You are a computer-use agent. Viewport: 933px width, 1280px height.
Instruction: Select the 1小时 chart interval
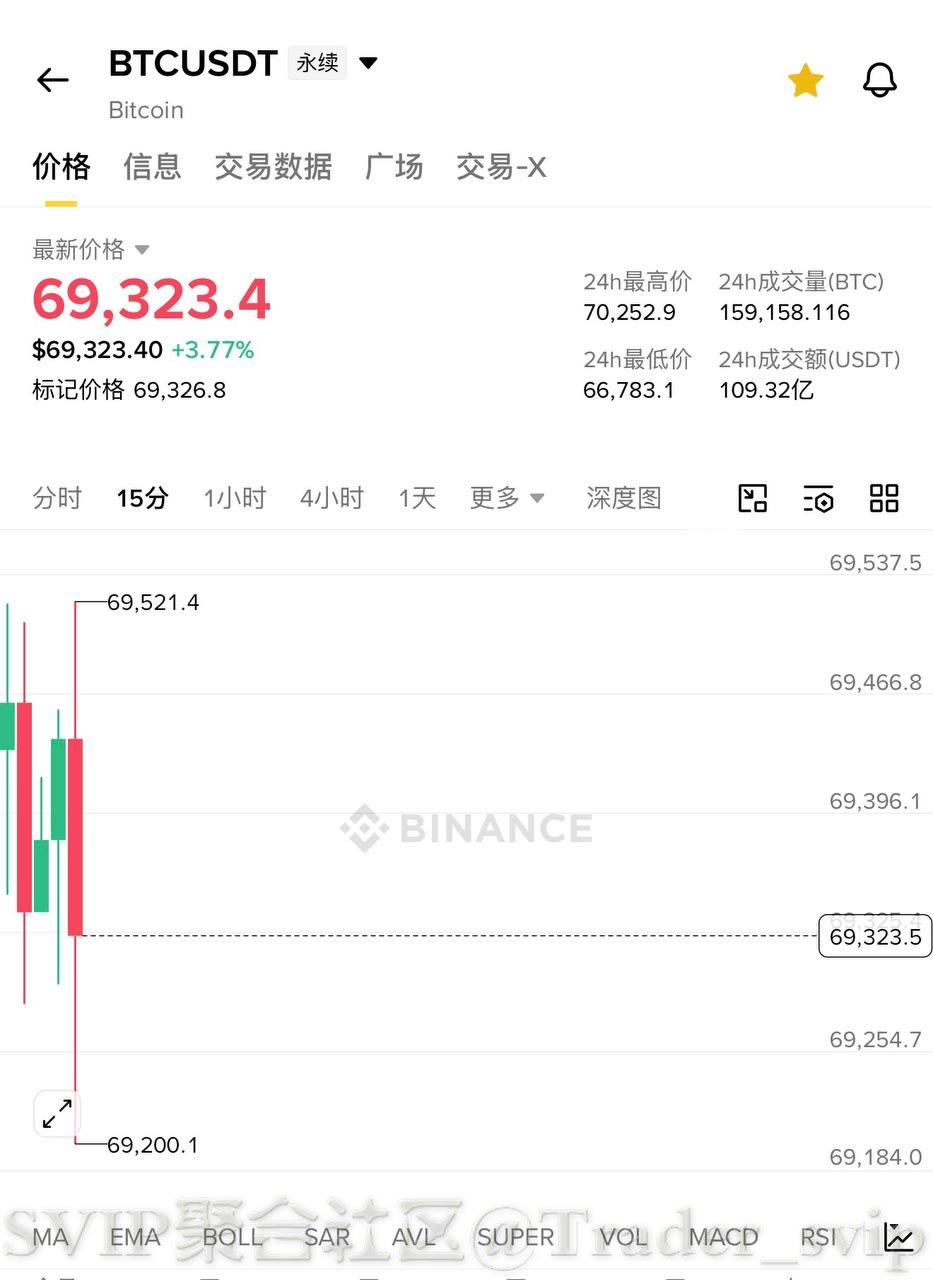pos(235,498)
